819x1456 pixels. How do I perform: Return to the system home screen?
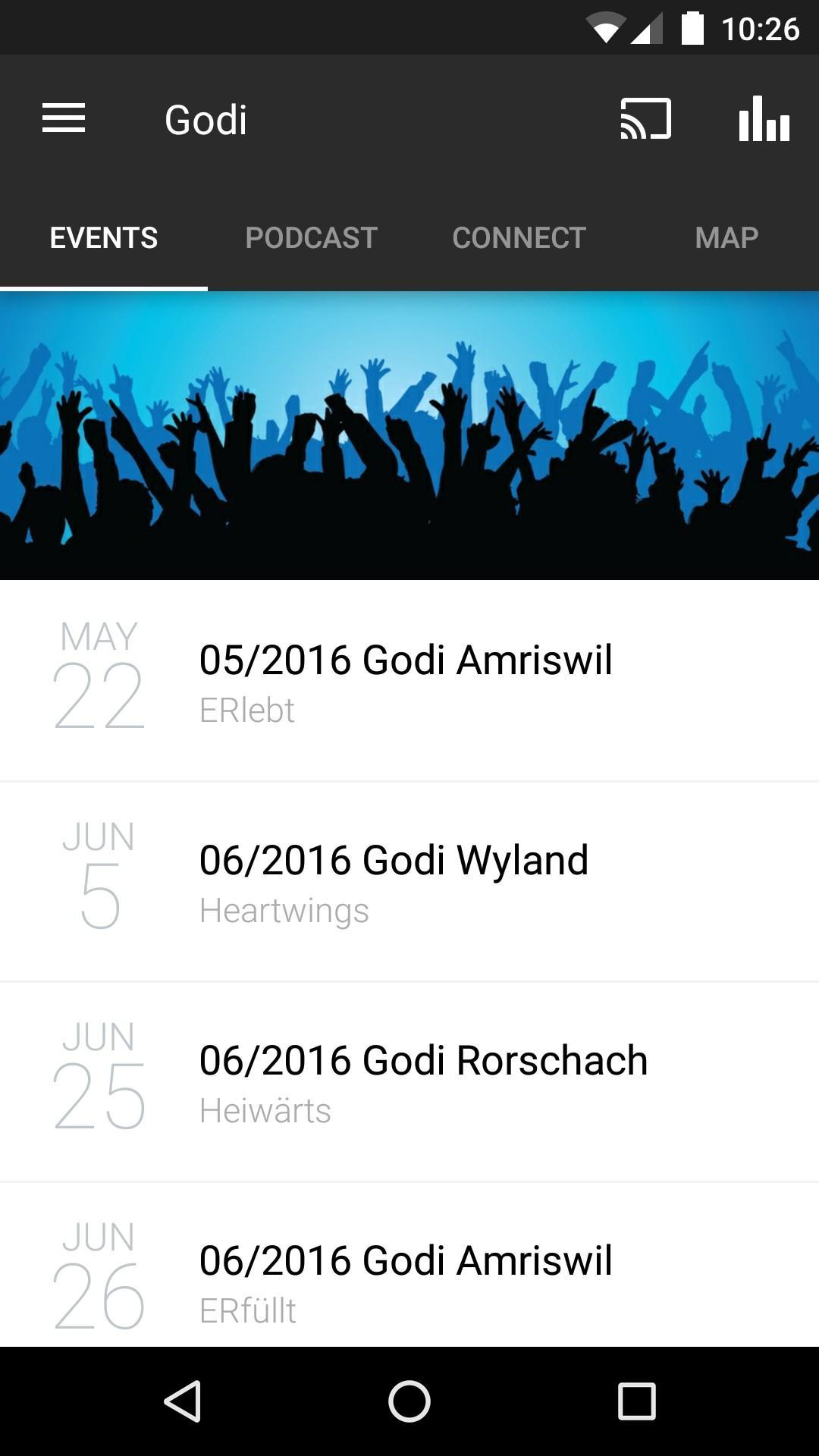click(409, 1401)
